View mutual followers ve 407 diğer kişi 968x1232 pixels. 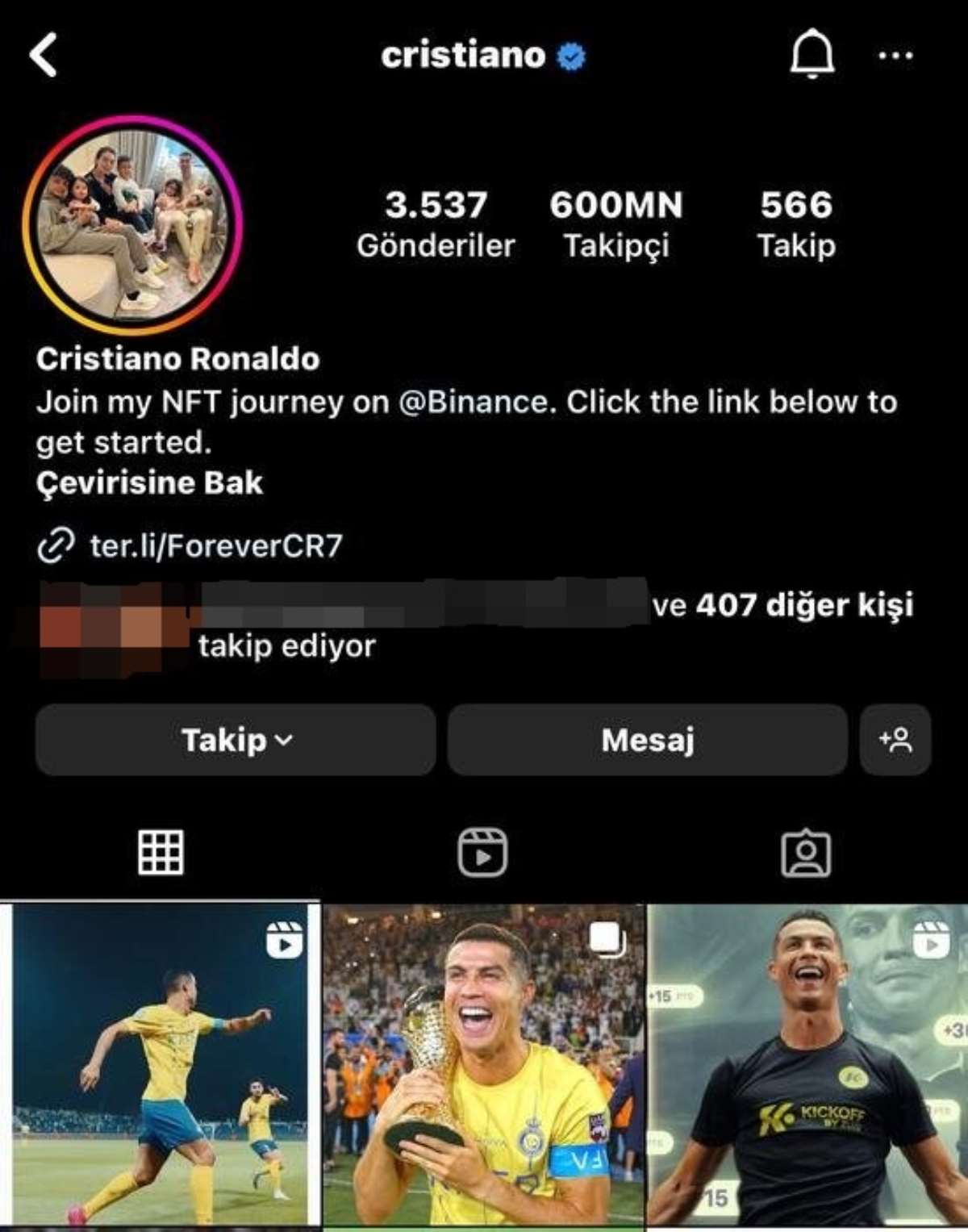click(782, 605)
